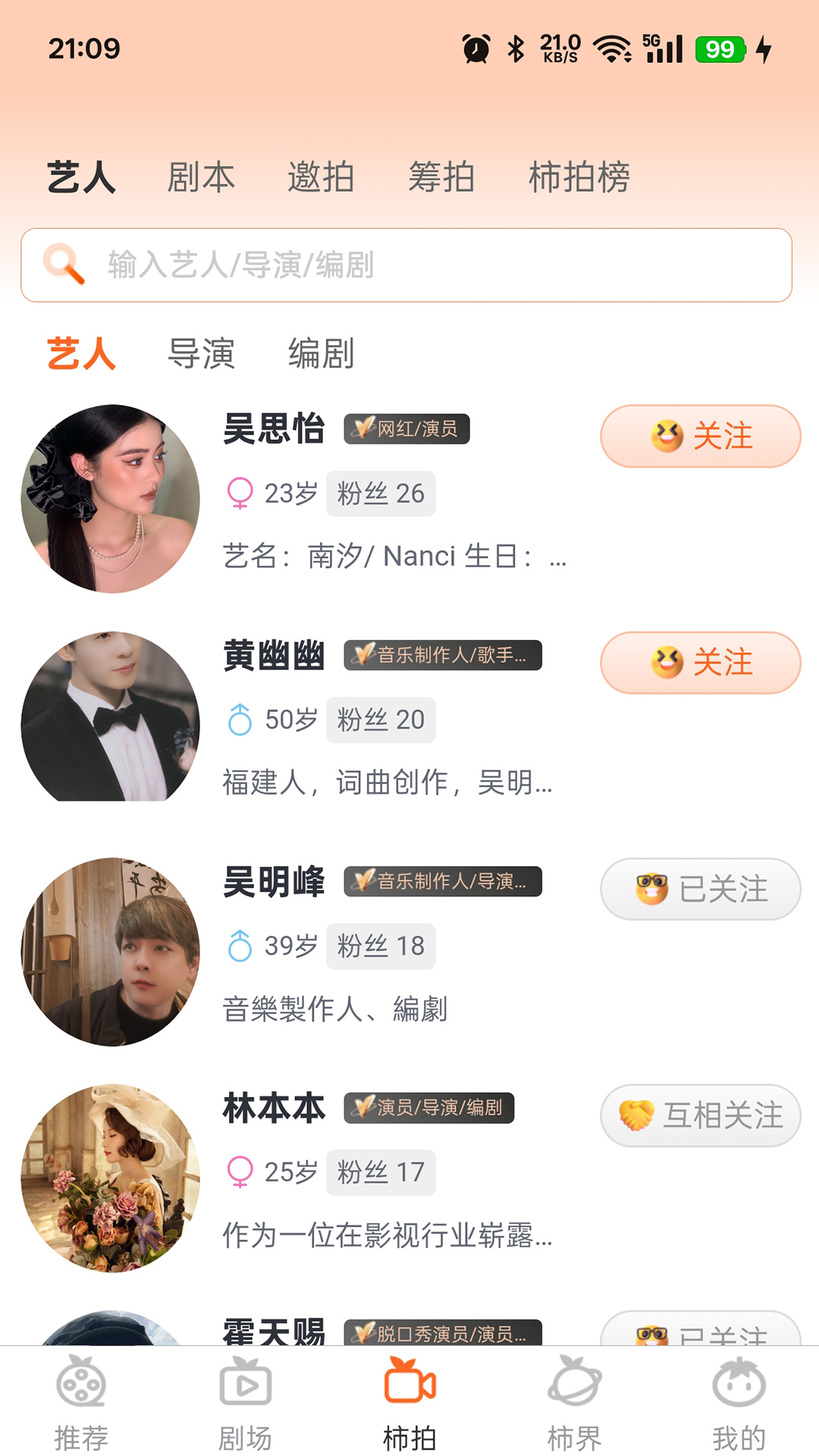Unfollow 吴明峰 via 已关注 button
The width and height of the screenshot is (819, 1456).
pyautogui.click(x=698, y=889)
